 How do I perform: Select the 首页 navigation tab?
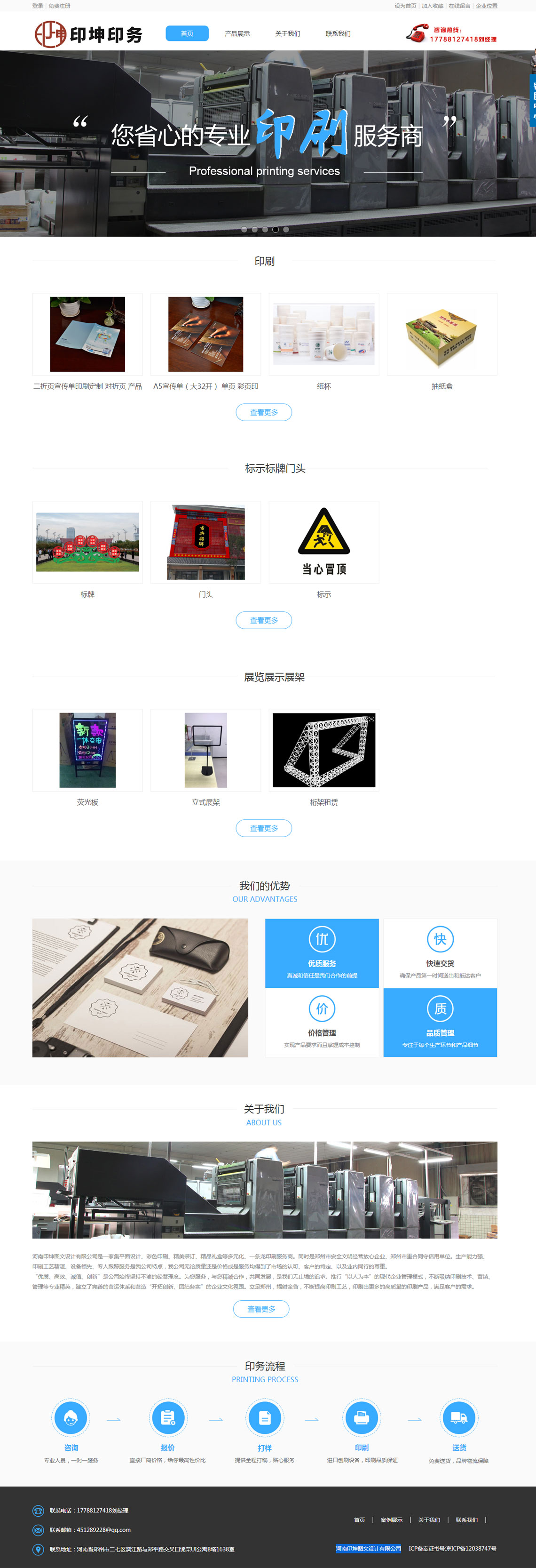click(x=187, y=33)
